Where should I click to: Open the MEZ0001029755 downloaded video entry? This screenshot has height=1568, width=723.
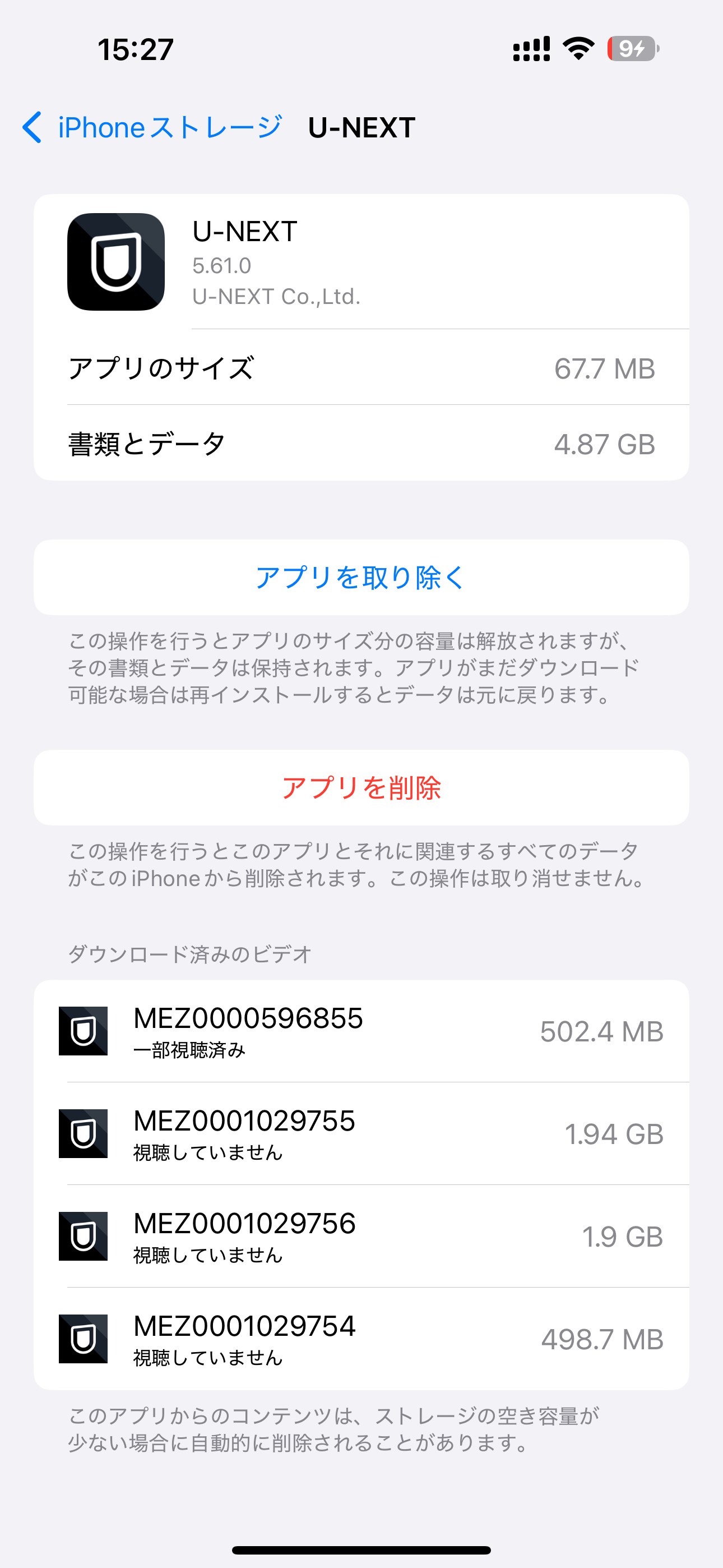pos(361,1134)
